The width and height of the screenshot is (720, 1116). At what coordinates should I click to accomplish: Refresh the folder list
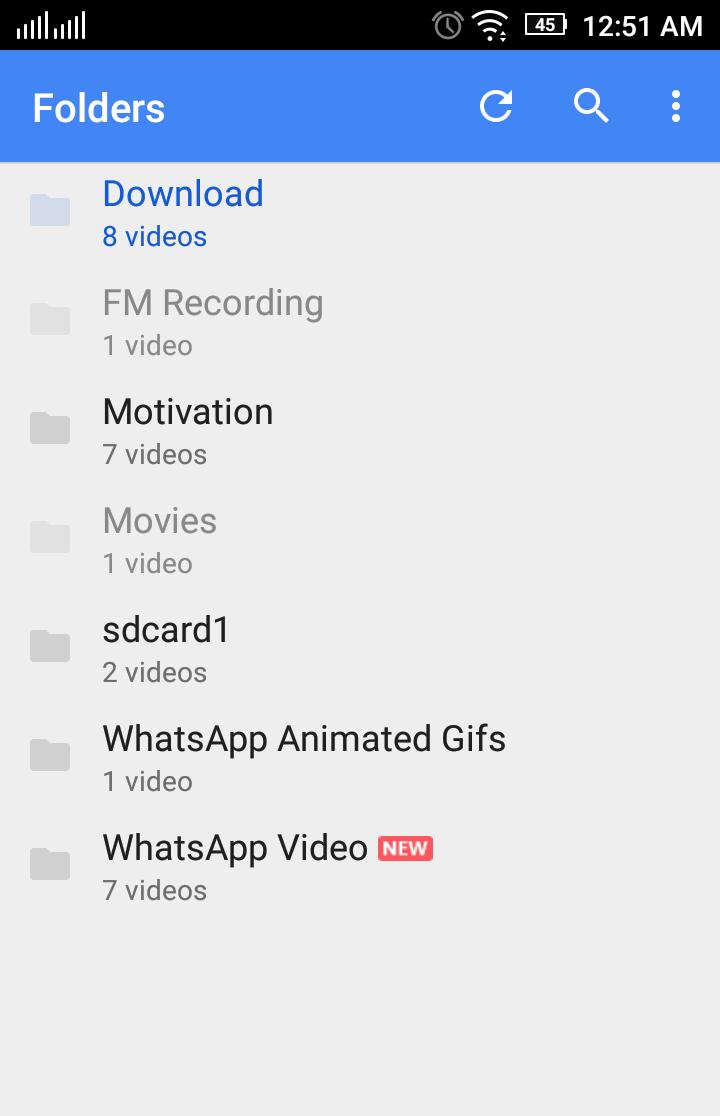pos(496,106)
